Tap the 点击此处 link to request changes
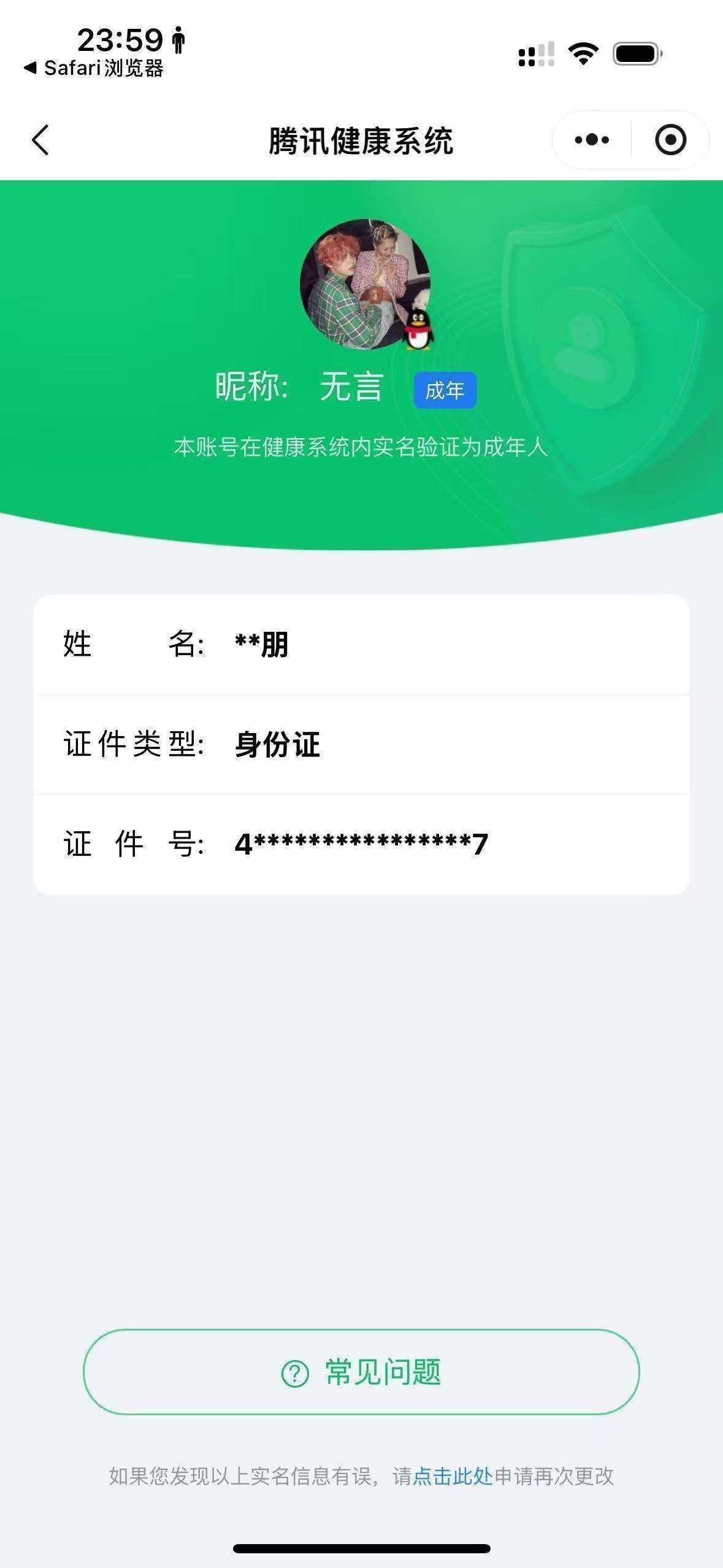Screen dimensions: 723x1568 point(453,1476)
